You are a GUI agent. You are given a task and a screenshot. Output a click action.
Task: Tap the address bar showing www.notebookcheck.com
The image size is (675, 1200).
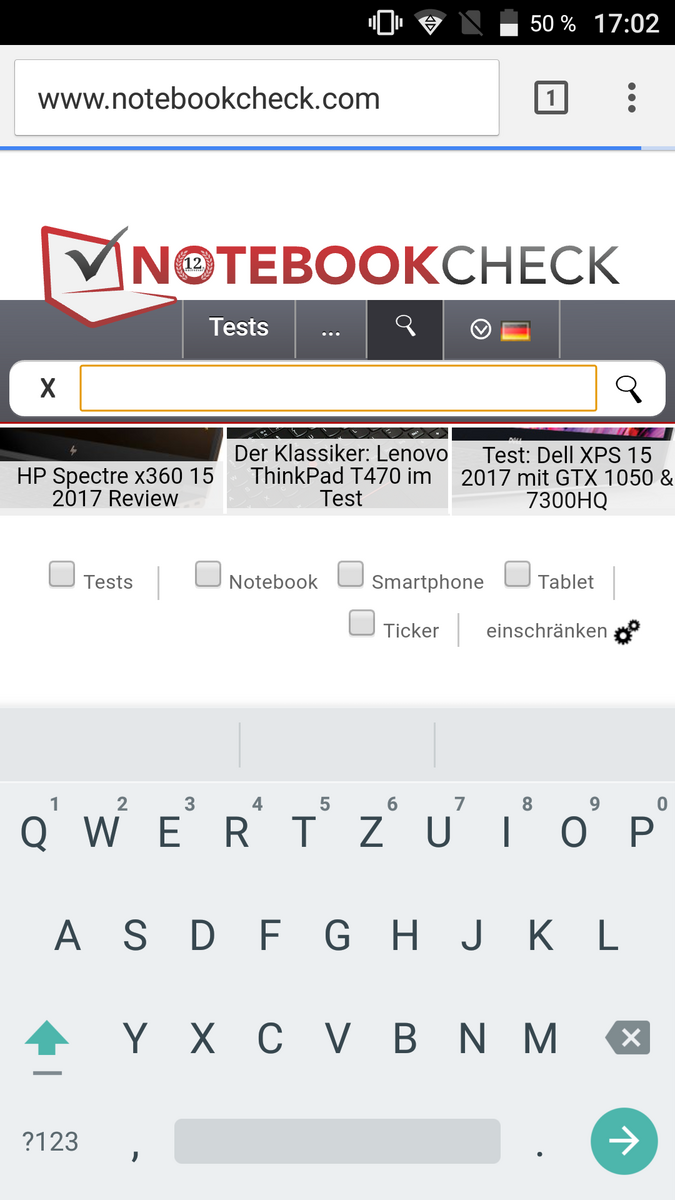pyautogui.click(x=257, y=98)
